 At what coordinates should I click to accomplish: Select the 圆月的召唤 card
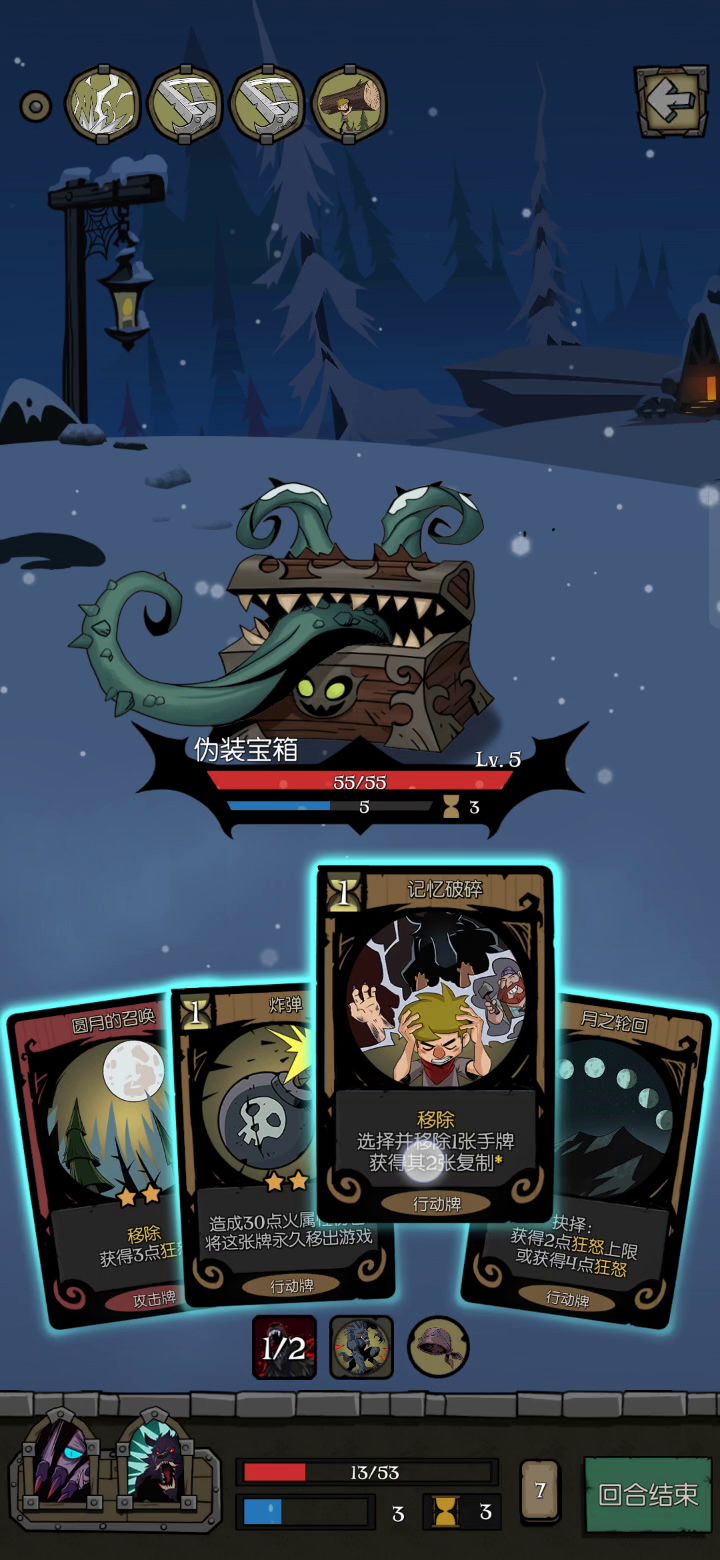coord(95,1160)
